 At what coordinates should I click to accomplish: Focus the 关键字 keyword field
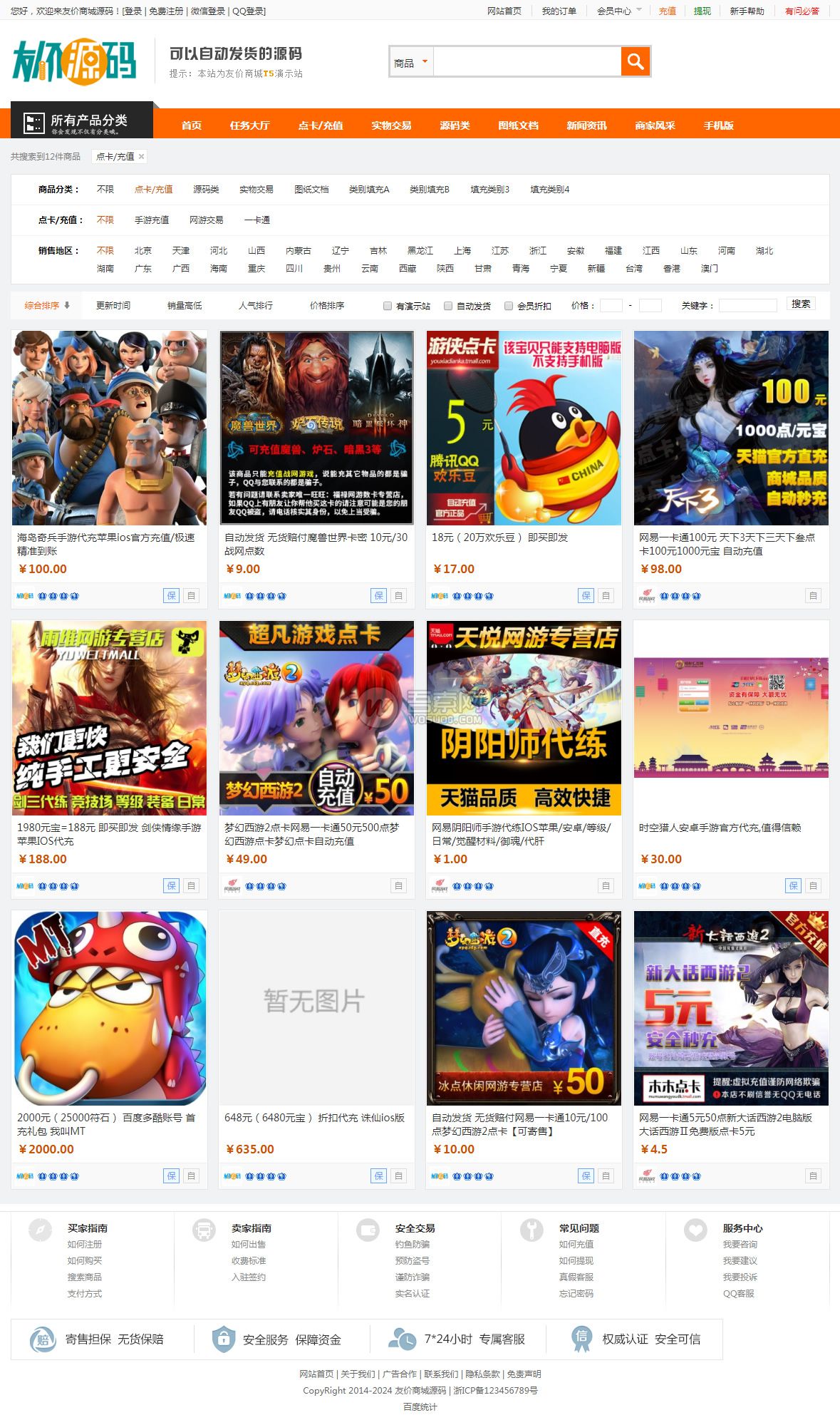coord(747,306)
